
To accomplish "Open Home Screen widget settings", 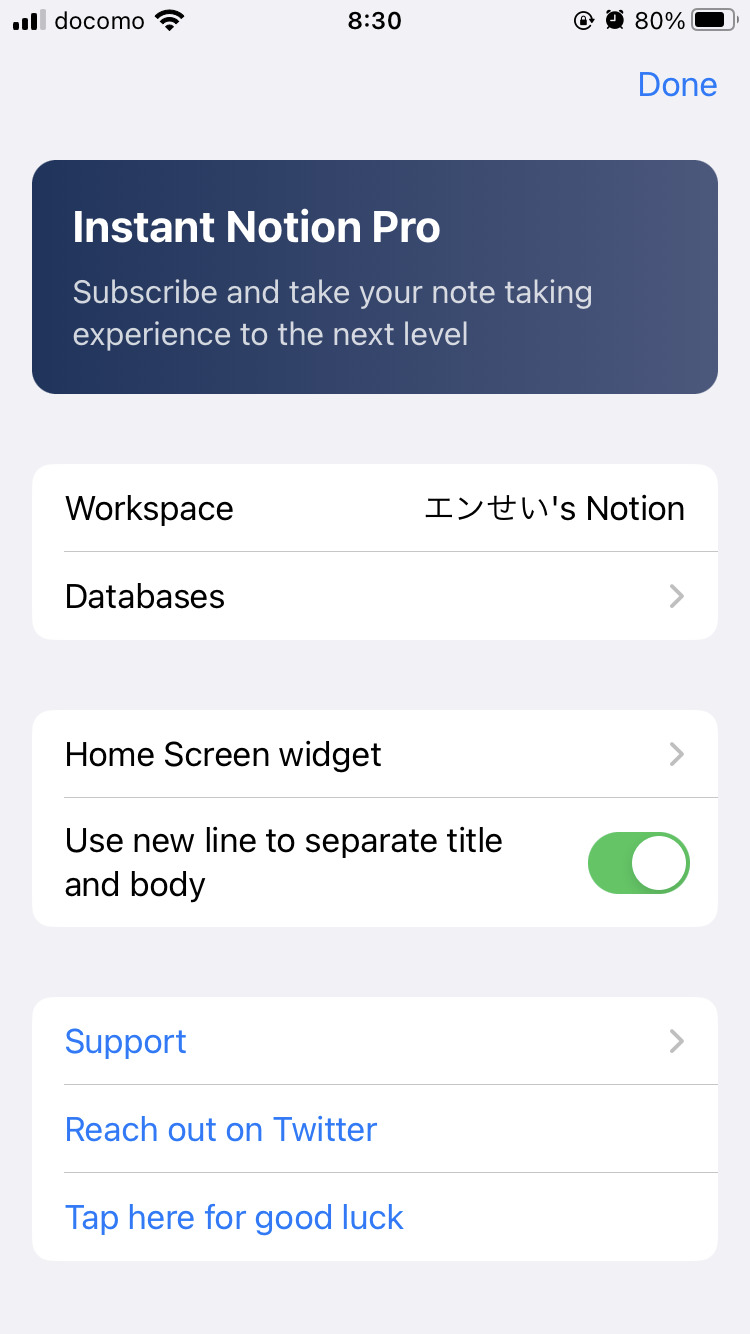I will pyautogui.click(x=375, y=754).
